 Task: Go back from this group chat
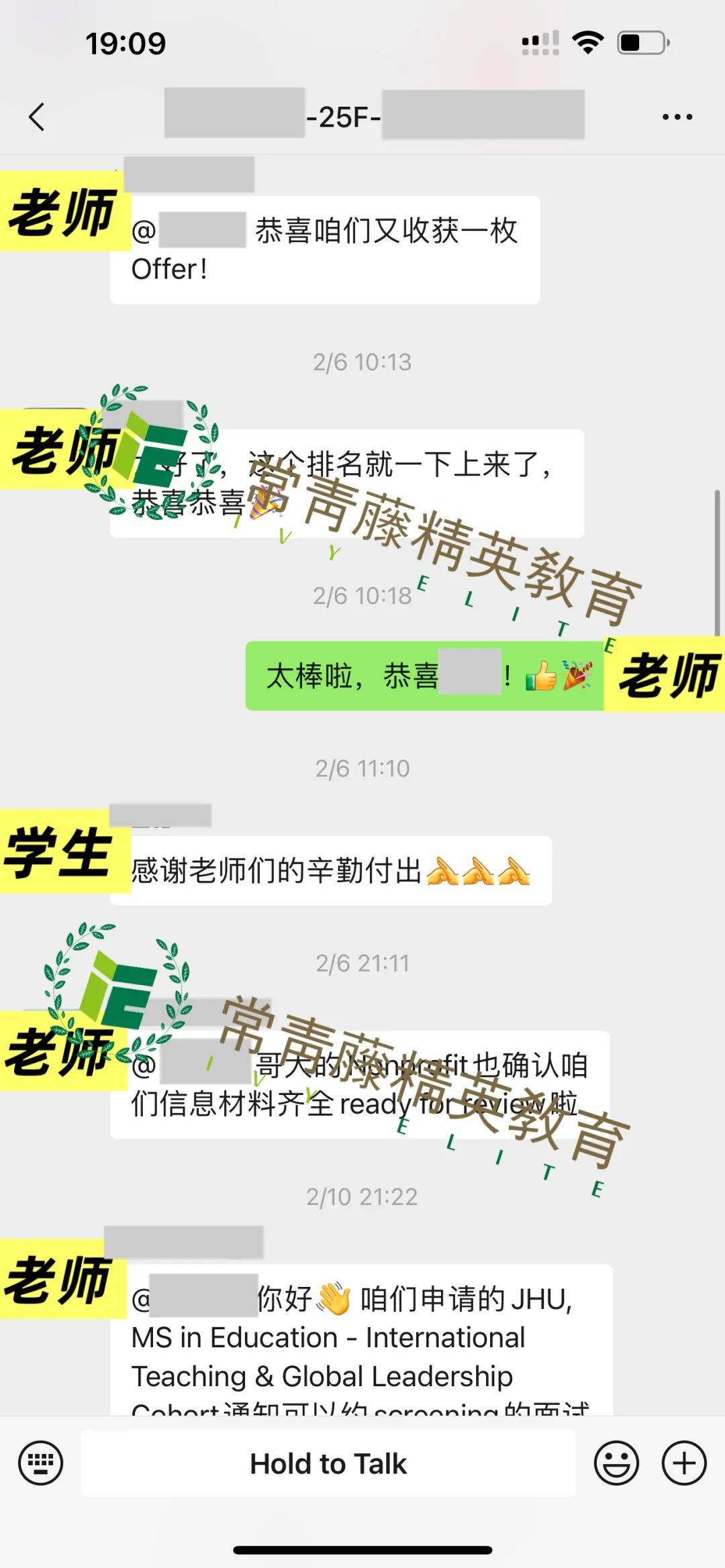(x=38, y=117)
